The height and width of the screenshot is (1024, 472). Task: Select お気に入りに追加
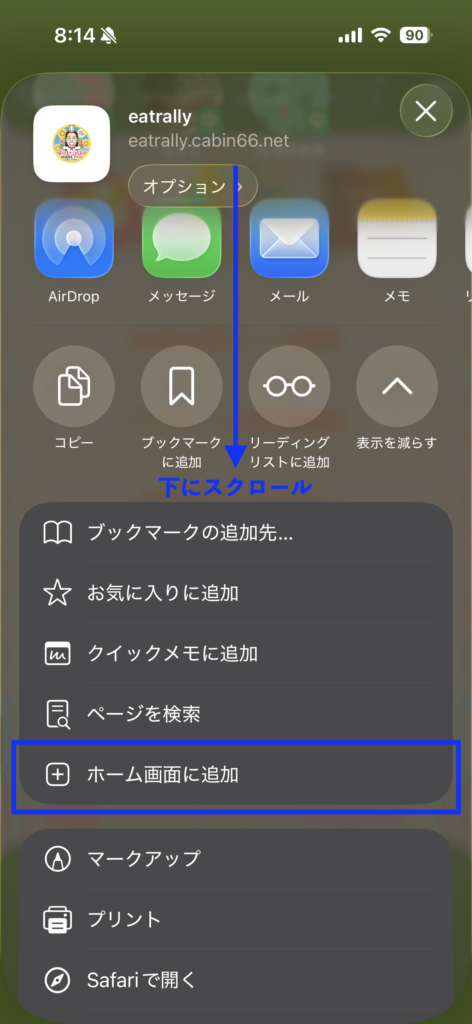pyautogui.click(x=236, y=593)
